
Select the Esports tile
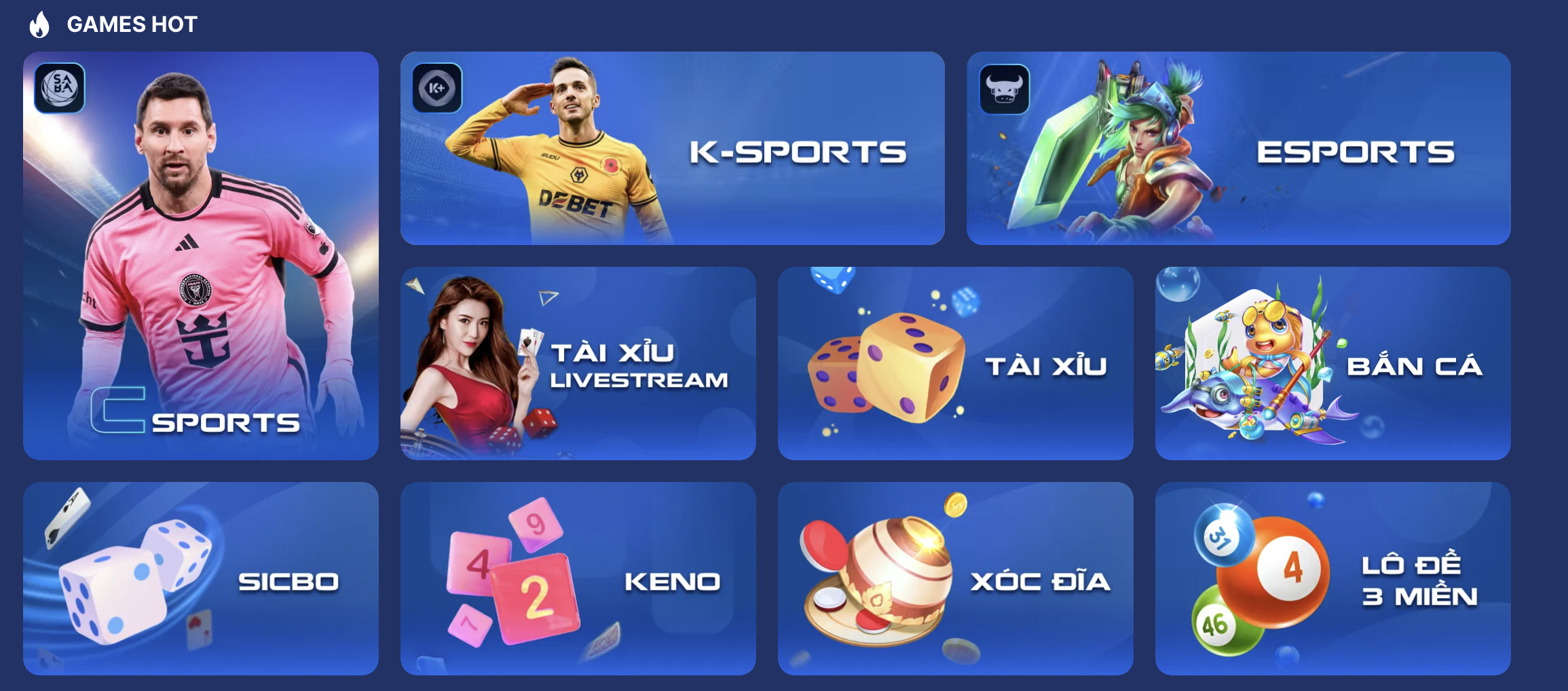(1238, 149)
